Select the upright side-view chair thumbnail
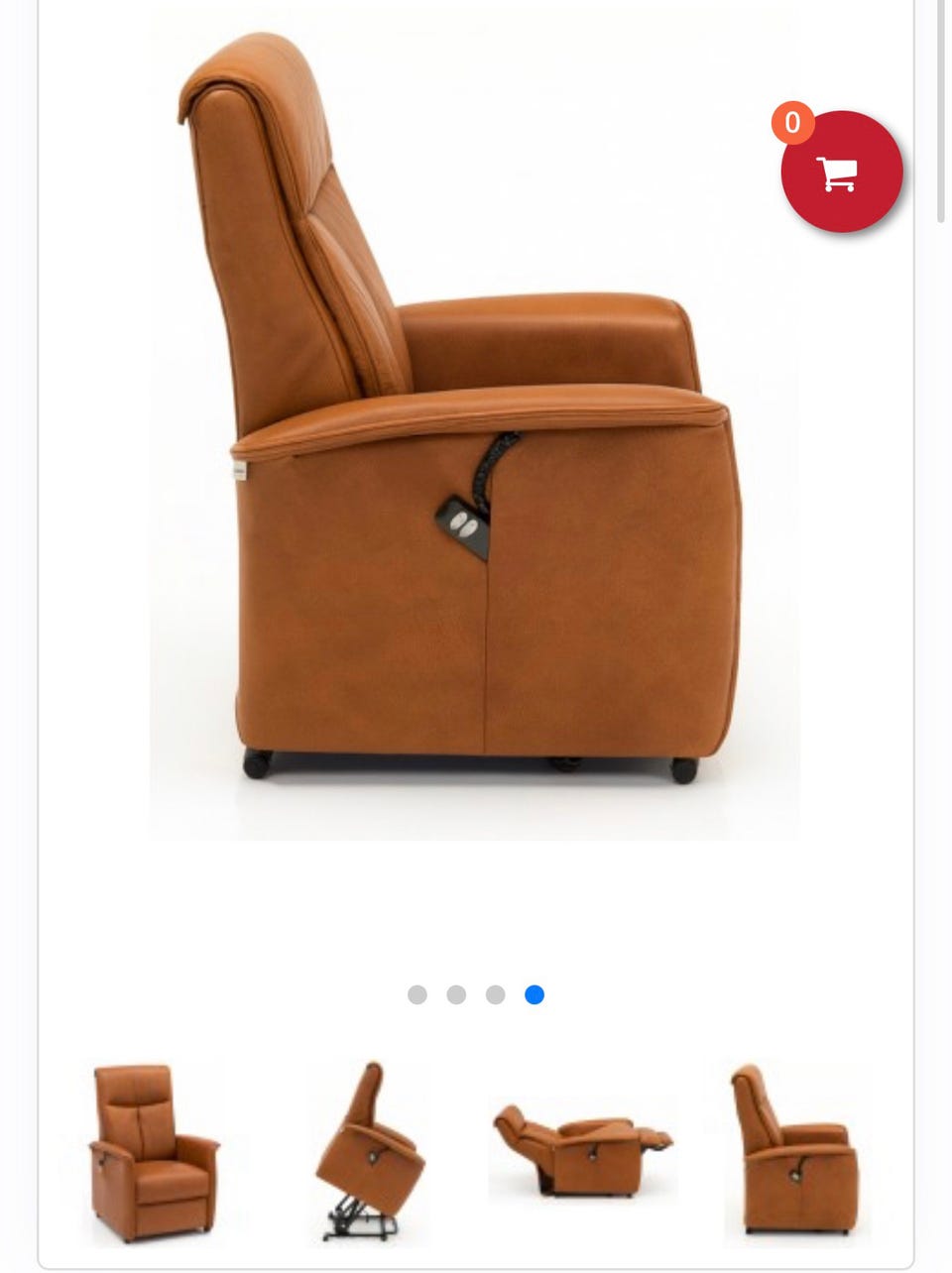 [793, 1150]
